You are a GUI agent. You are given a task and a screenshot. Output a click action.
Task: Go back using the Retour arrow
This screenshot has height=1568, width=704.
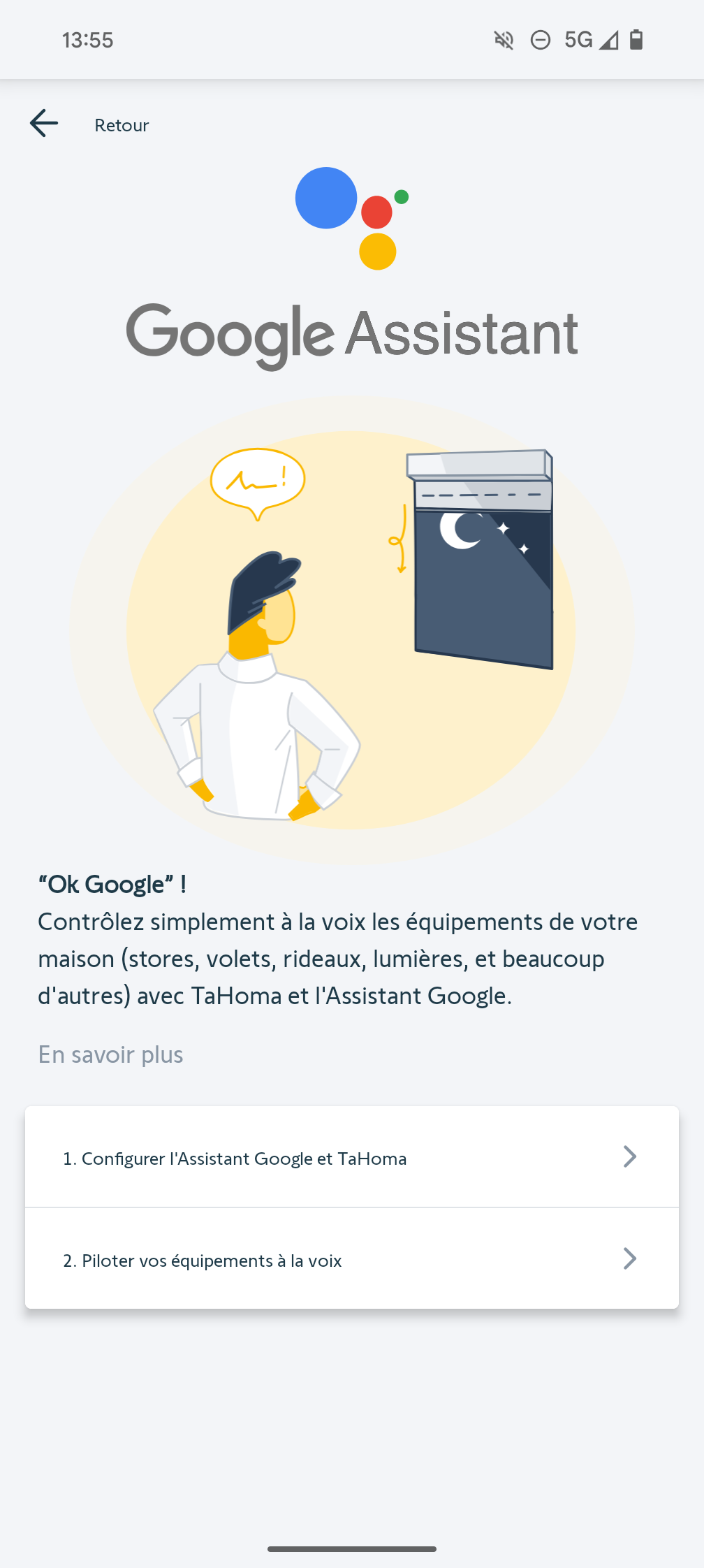click(x=44, y=124)
